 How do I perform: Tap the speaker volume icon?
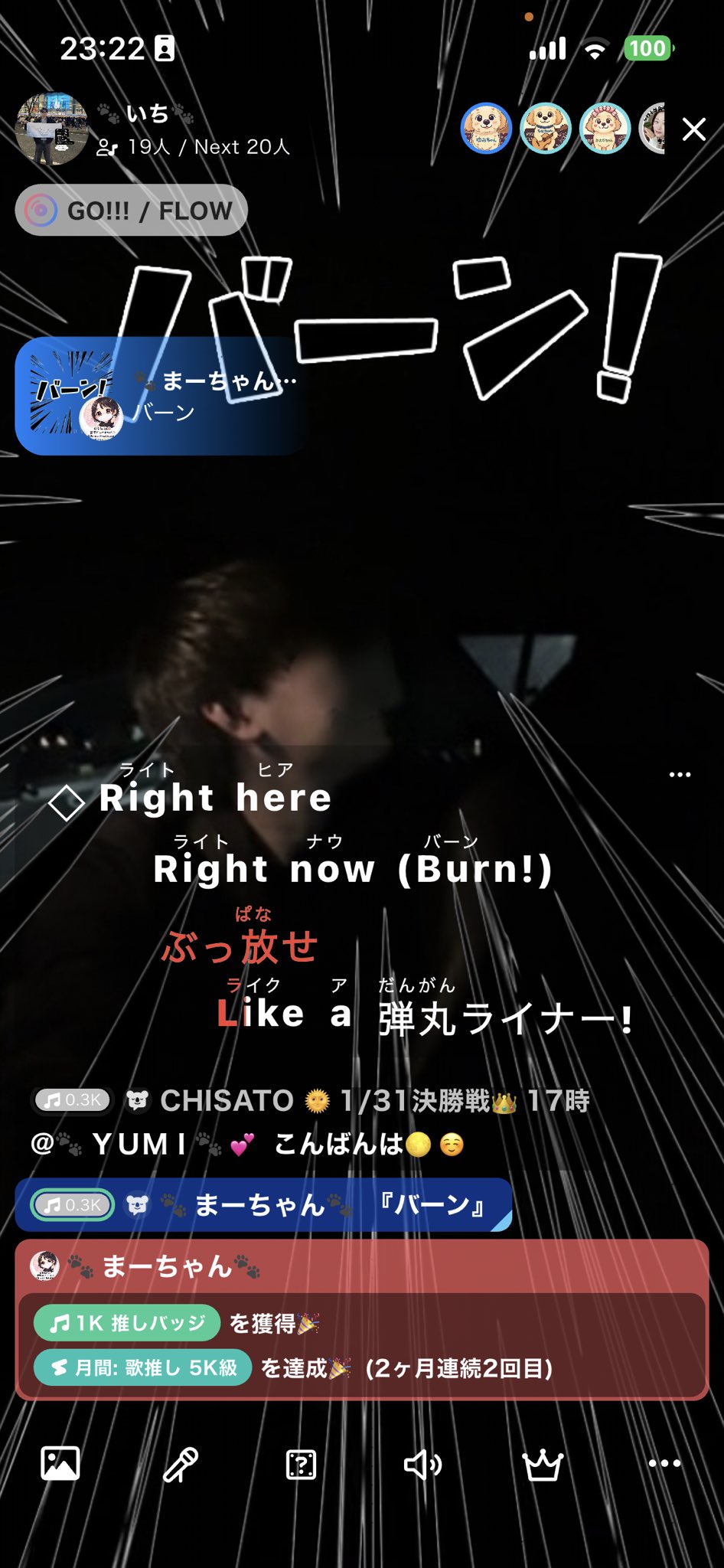(x=422, y=1464)
